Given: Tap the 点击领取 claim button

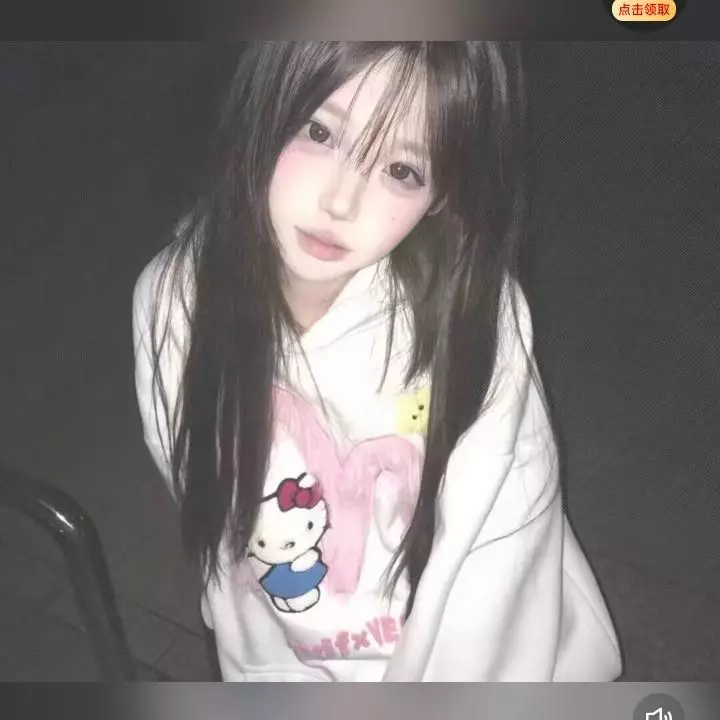Looking at the screenshot, I should pyautogui.click(x=644, y=10).
